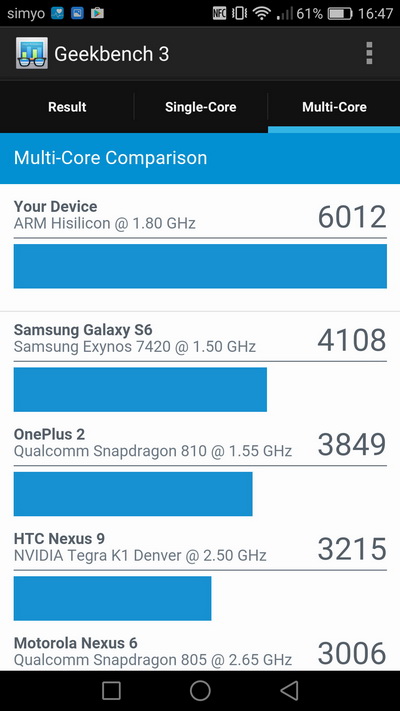Open the recent apps view

(x=111, y=691)
